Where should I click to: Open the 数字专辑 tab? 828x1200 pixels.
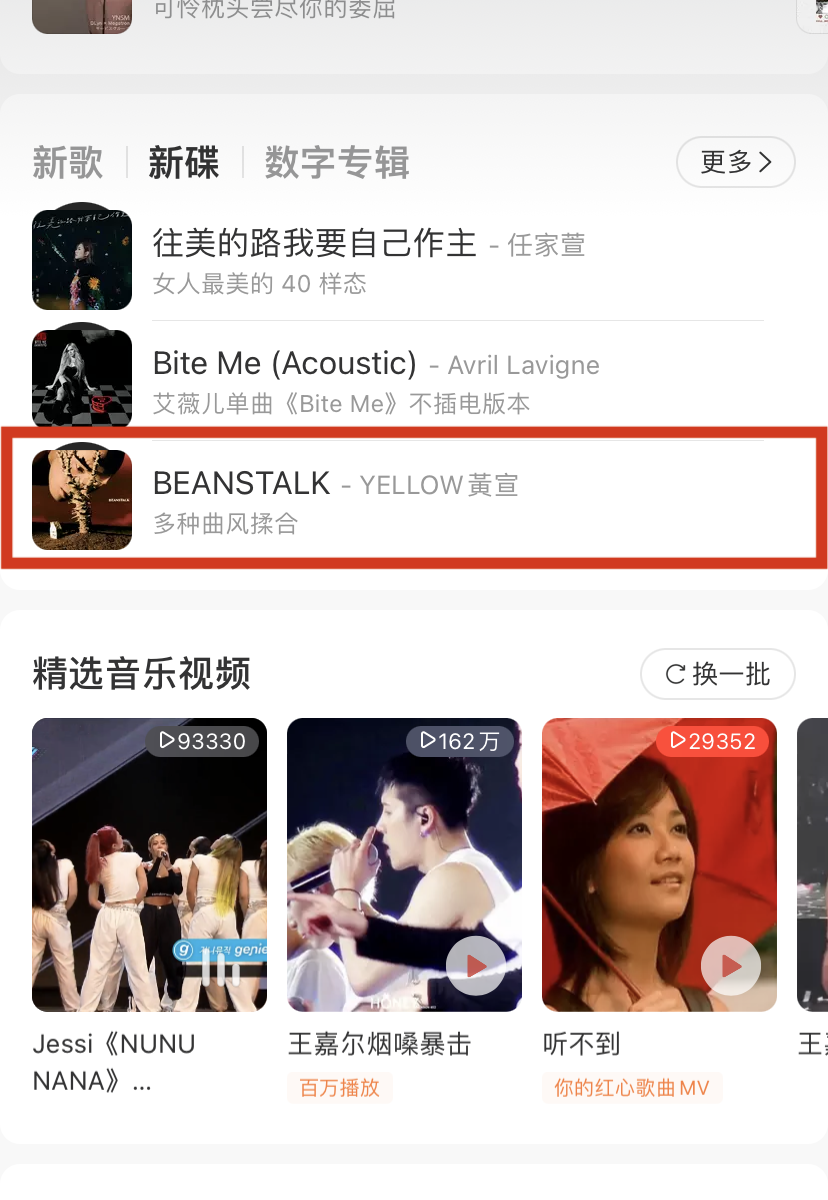[x=337, y=163]
